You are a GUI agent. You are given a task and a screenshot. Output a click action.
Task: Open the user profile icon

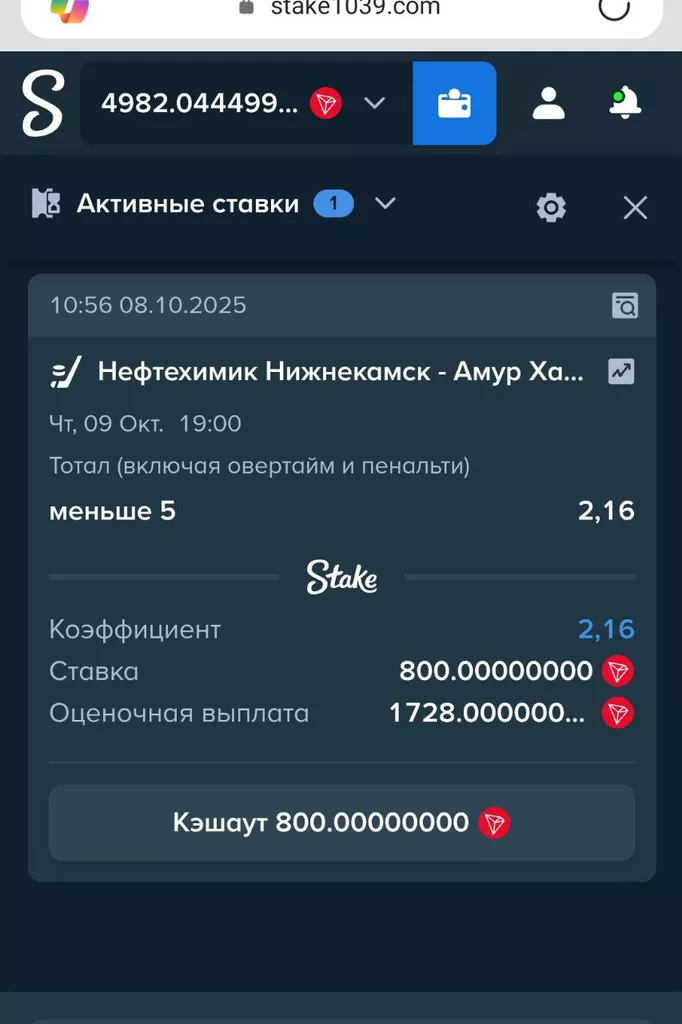coord(548,103)
